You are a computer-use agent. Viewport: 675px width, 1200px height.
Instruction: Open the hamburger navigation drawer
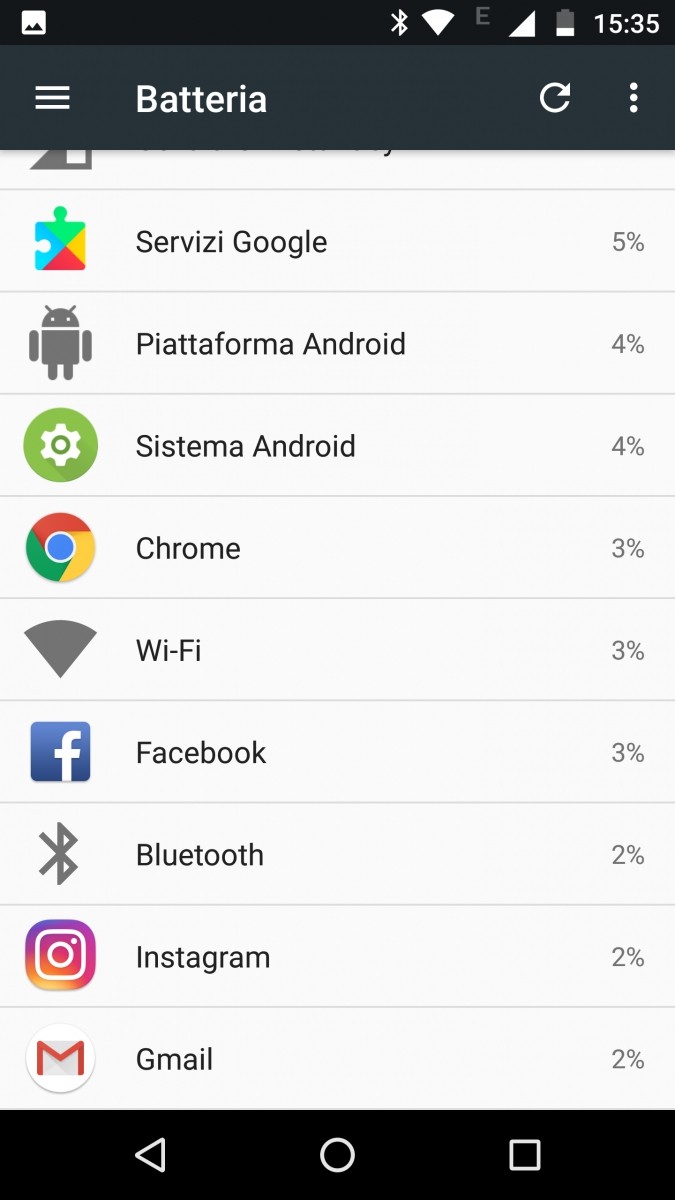click(52, 98)
